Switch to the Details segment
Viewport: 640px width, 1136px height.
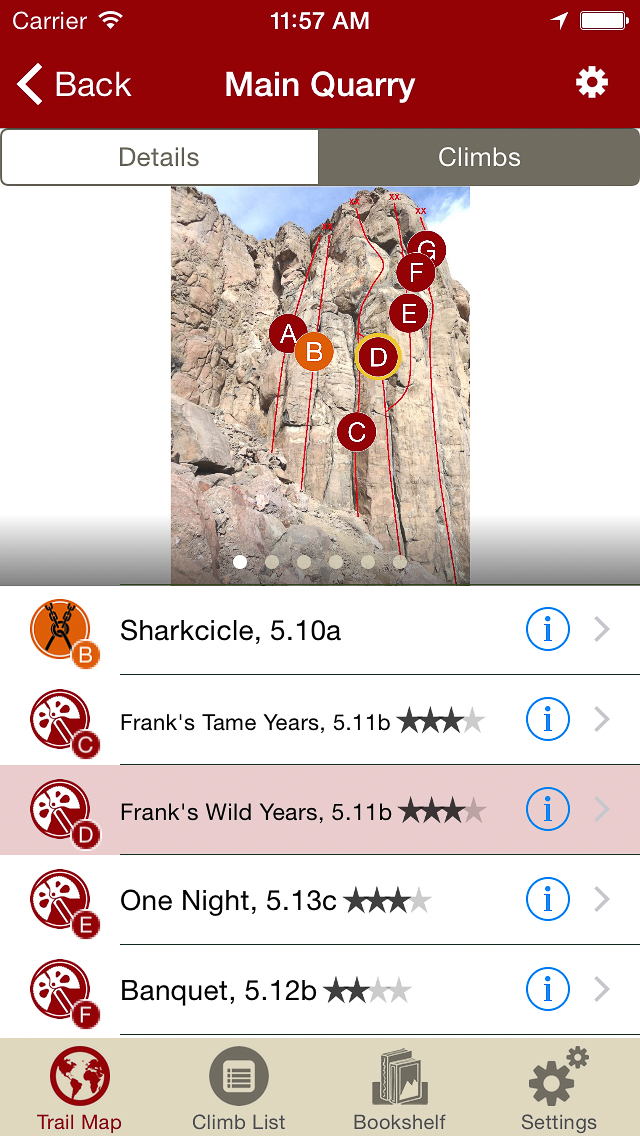(x=160, y=157)
